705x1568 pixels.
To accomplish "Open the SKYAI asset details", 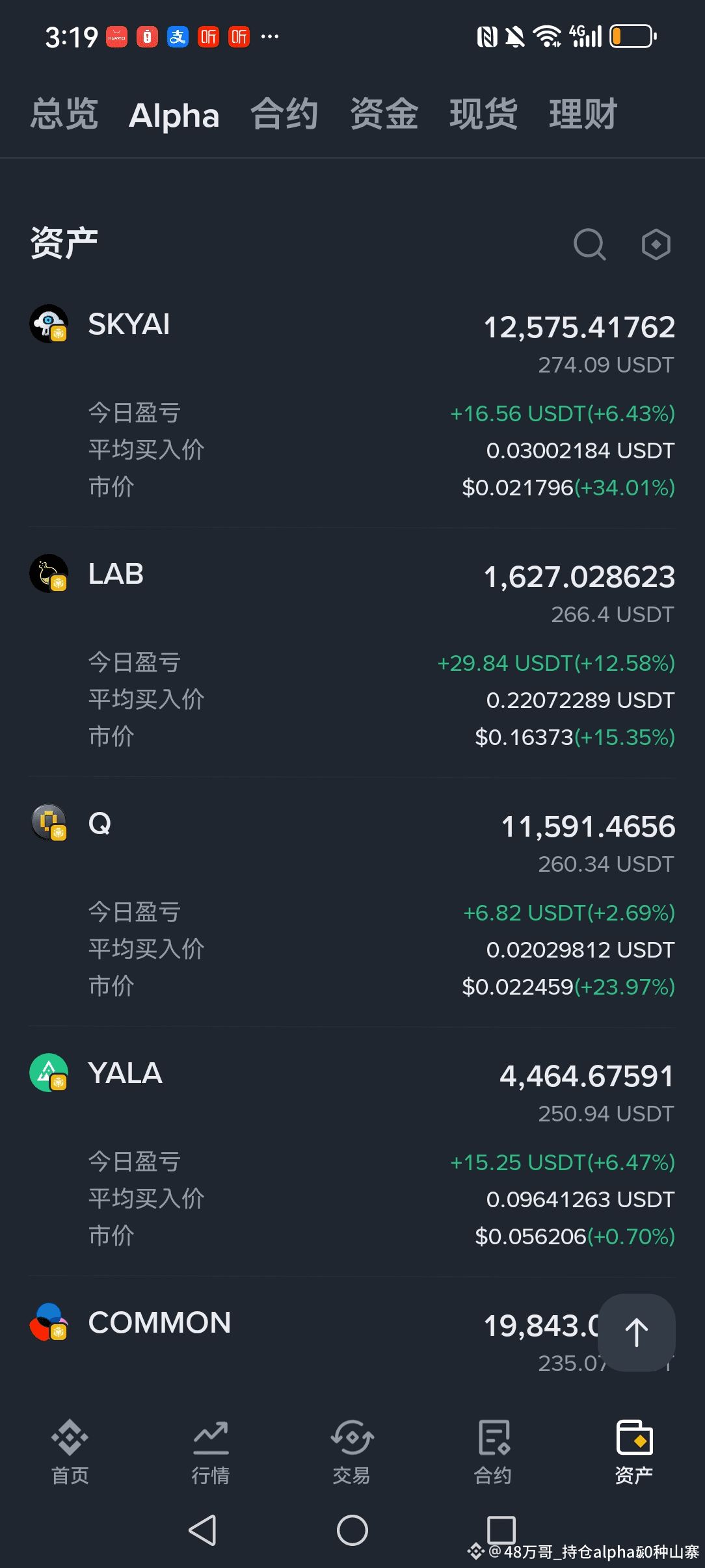I will (129, 324).
